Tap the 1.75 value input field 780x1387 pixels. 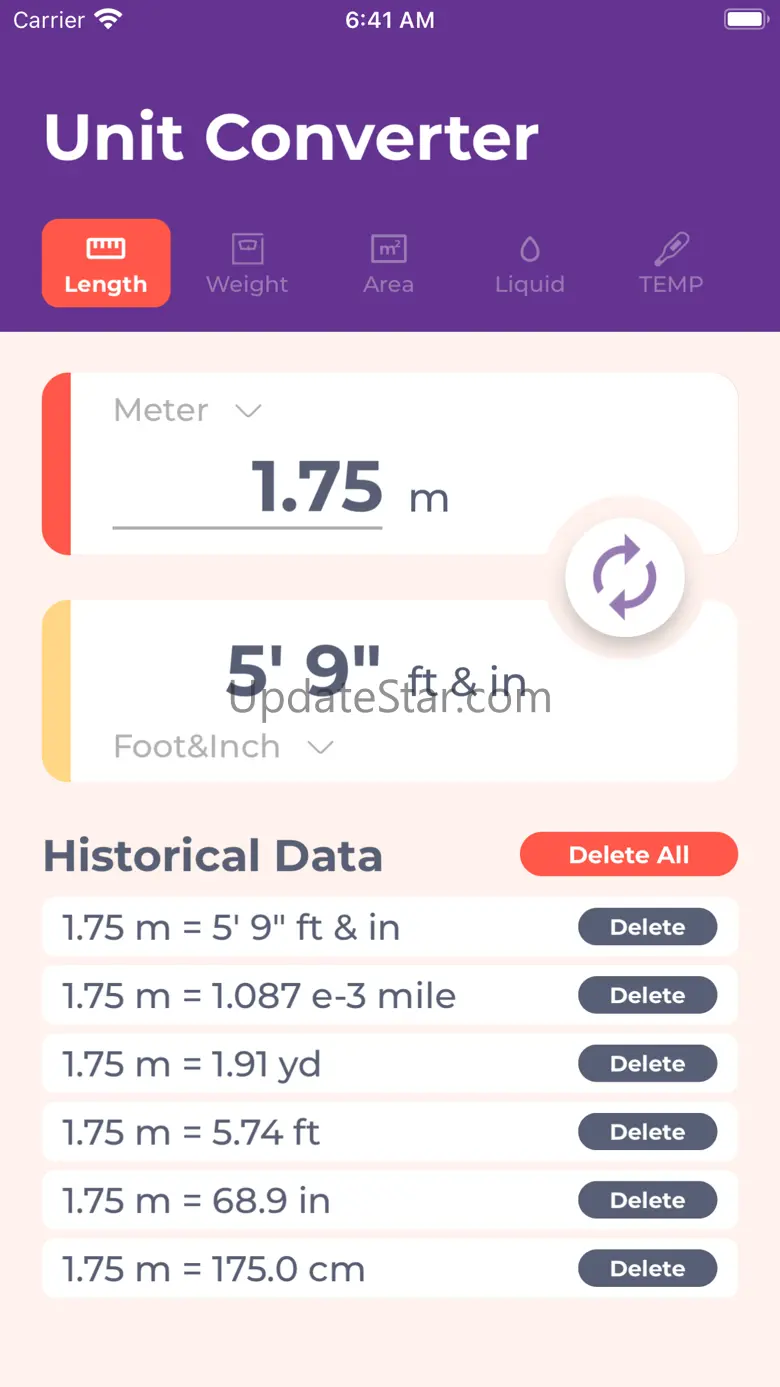click(x=247, y=488)
